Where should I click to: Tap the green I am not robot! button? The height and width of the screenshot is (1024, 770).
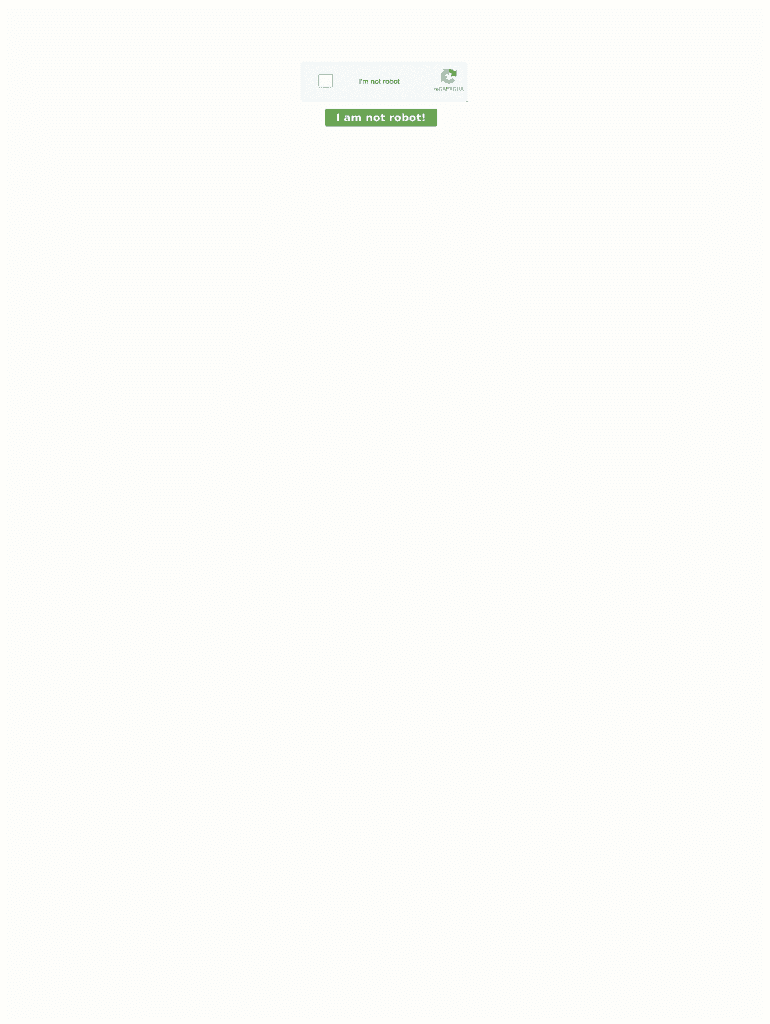point(380,118)
